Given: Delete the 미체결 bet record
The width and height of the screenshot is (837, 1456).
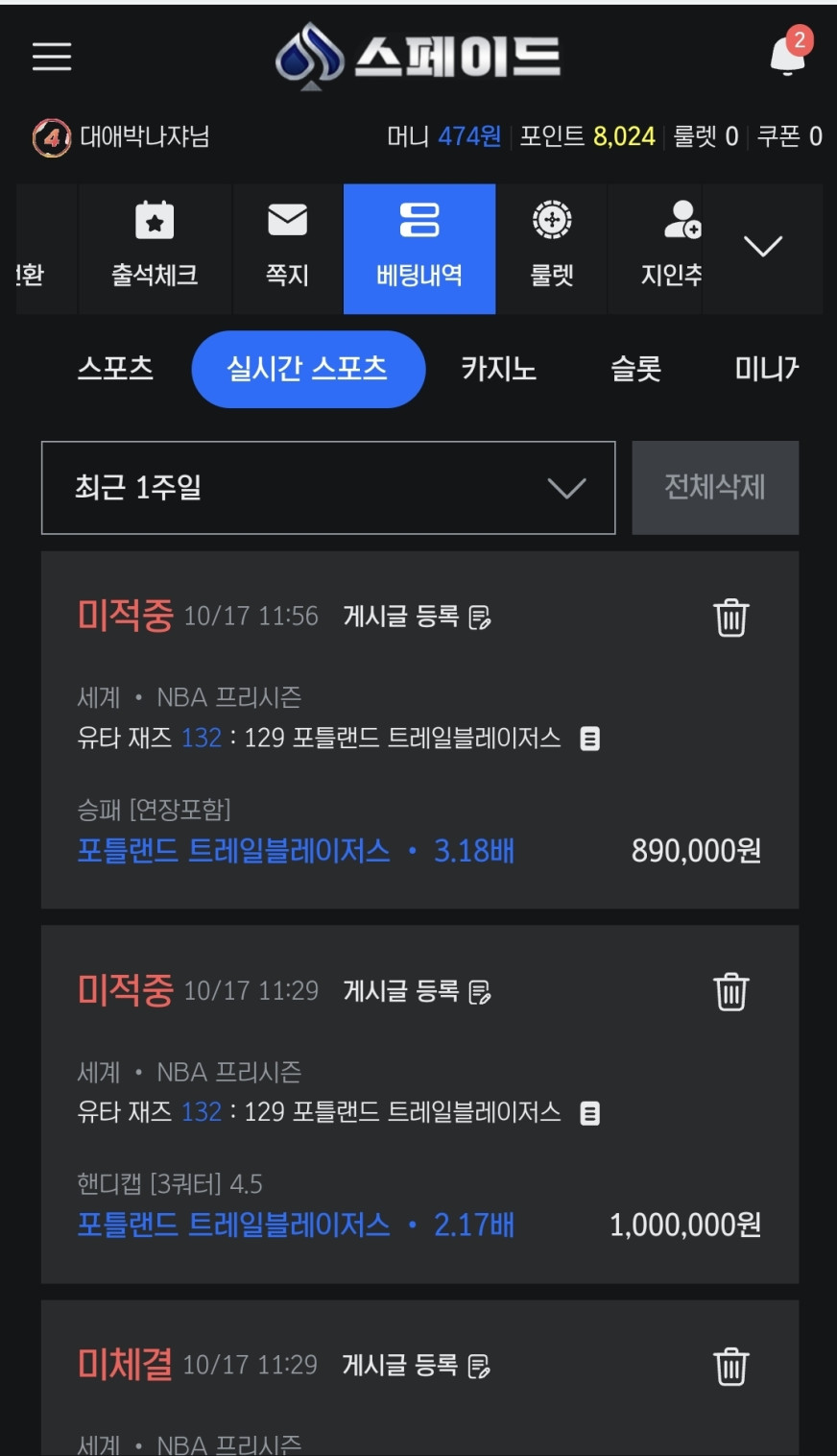Looking at the screenshot, I should click(x=730, y=1367).
